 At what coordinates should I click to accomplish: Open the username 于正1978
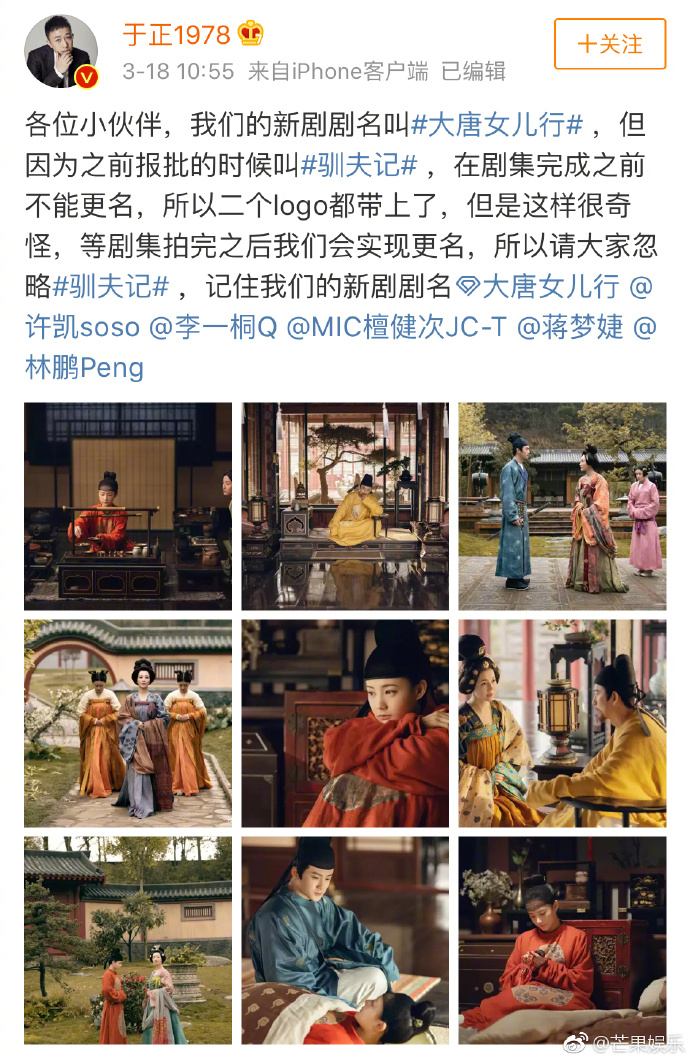pyautogui.click(x=176, y=35)
